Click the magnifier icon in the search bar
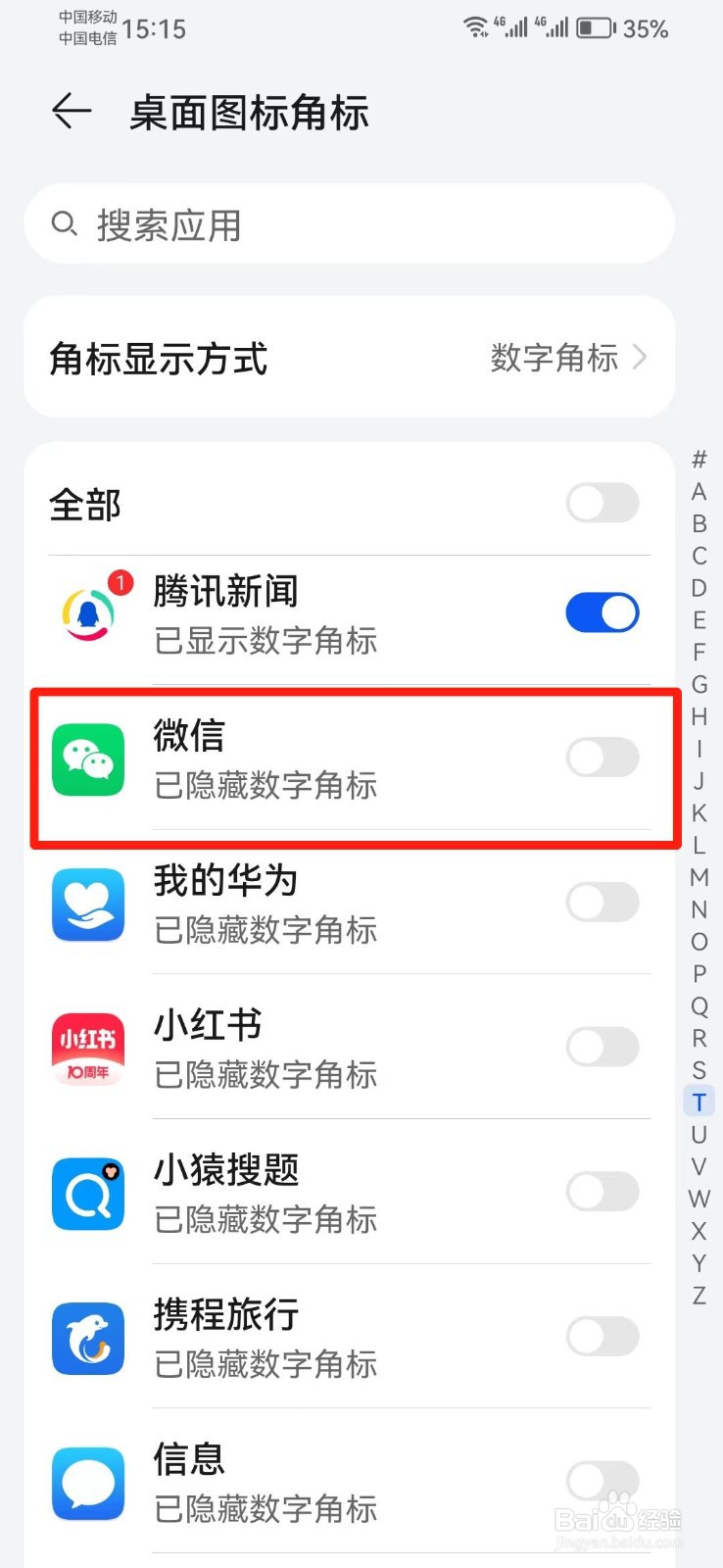This screenshot has width=723, height=1568. tap(65, 224)
